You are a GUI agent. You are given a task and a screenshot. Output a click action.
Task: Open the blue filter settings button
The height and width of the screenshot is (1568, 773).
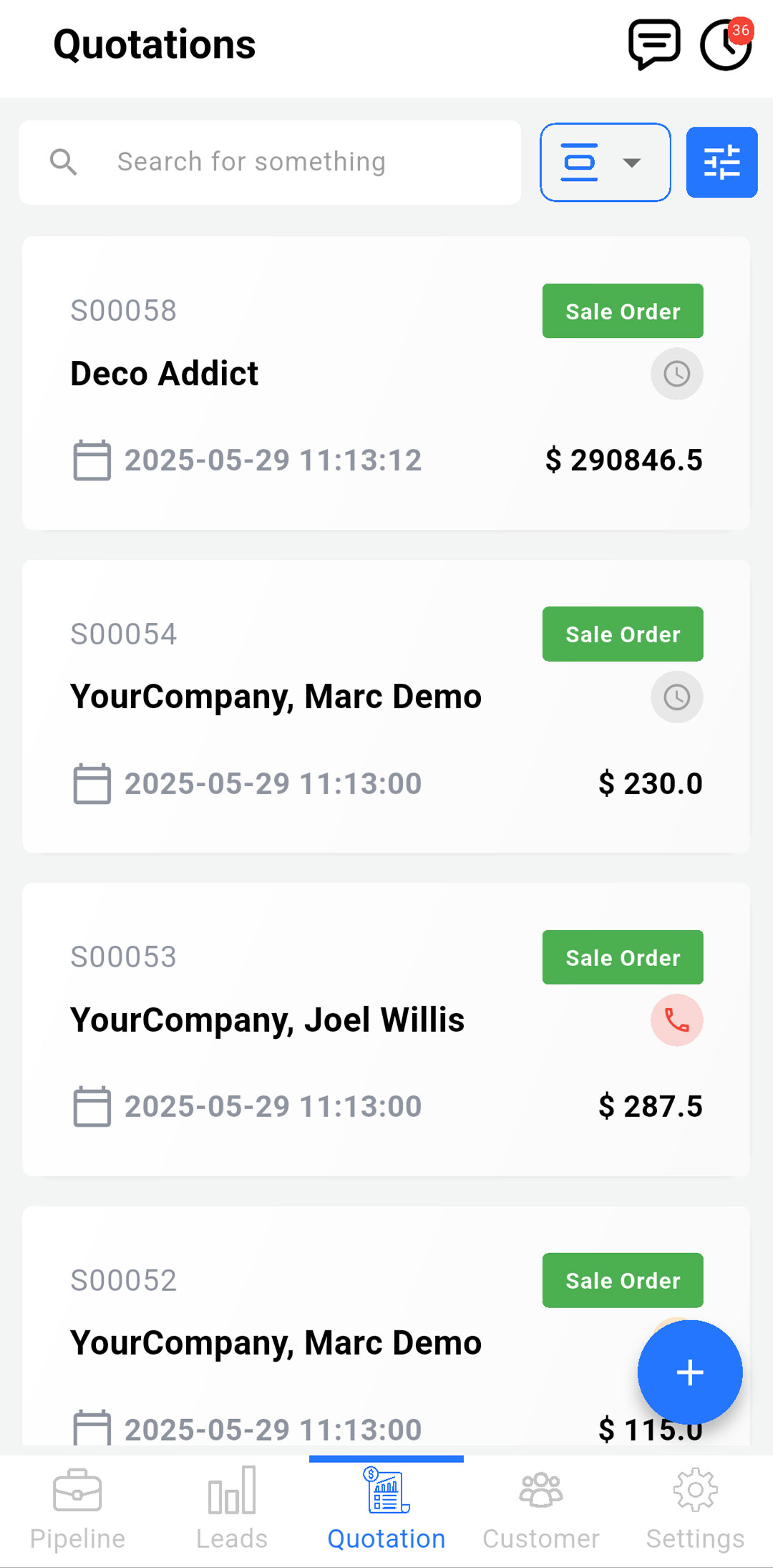click(x=721, y=163)
